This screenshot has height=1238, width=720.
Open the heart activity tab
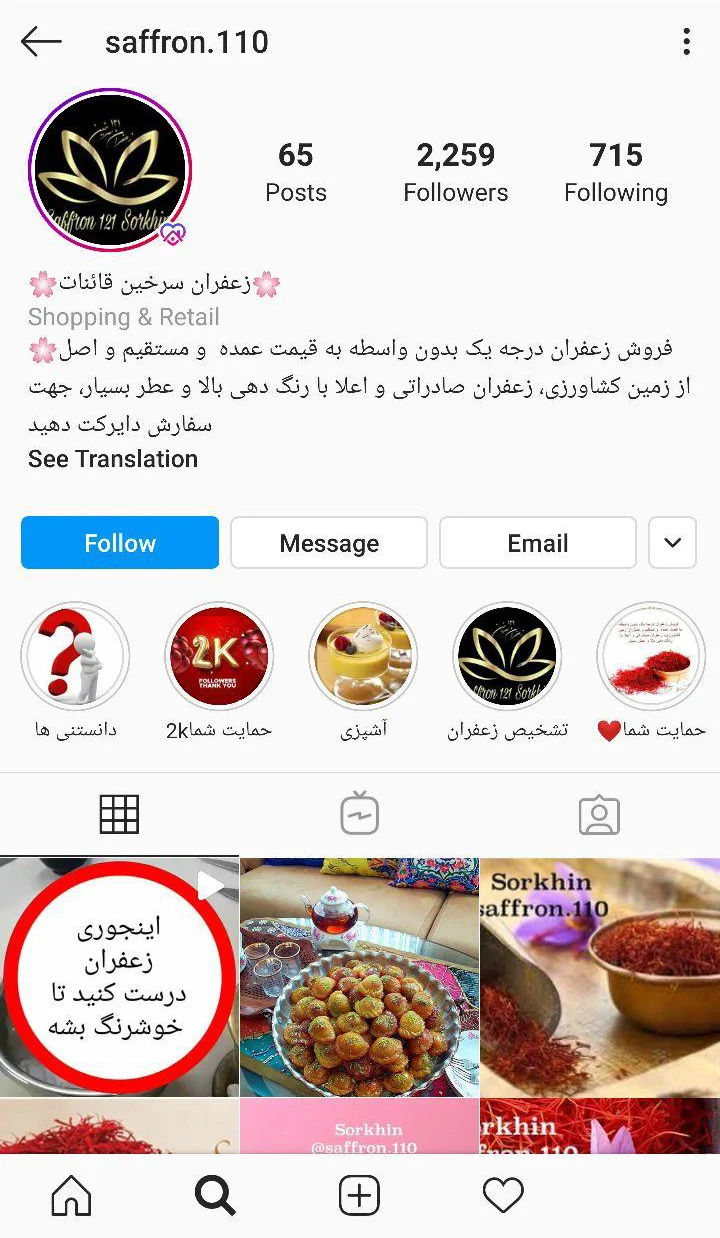503,1196
